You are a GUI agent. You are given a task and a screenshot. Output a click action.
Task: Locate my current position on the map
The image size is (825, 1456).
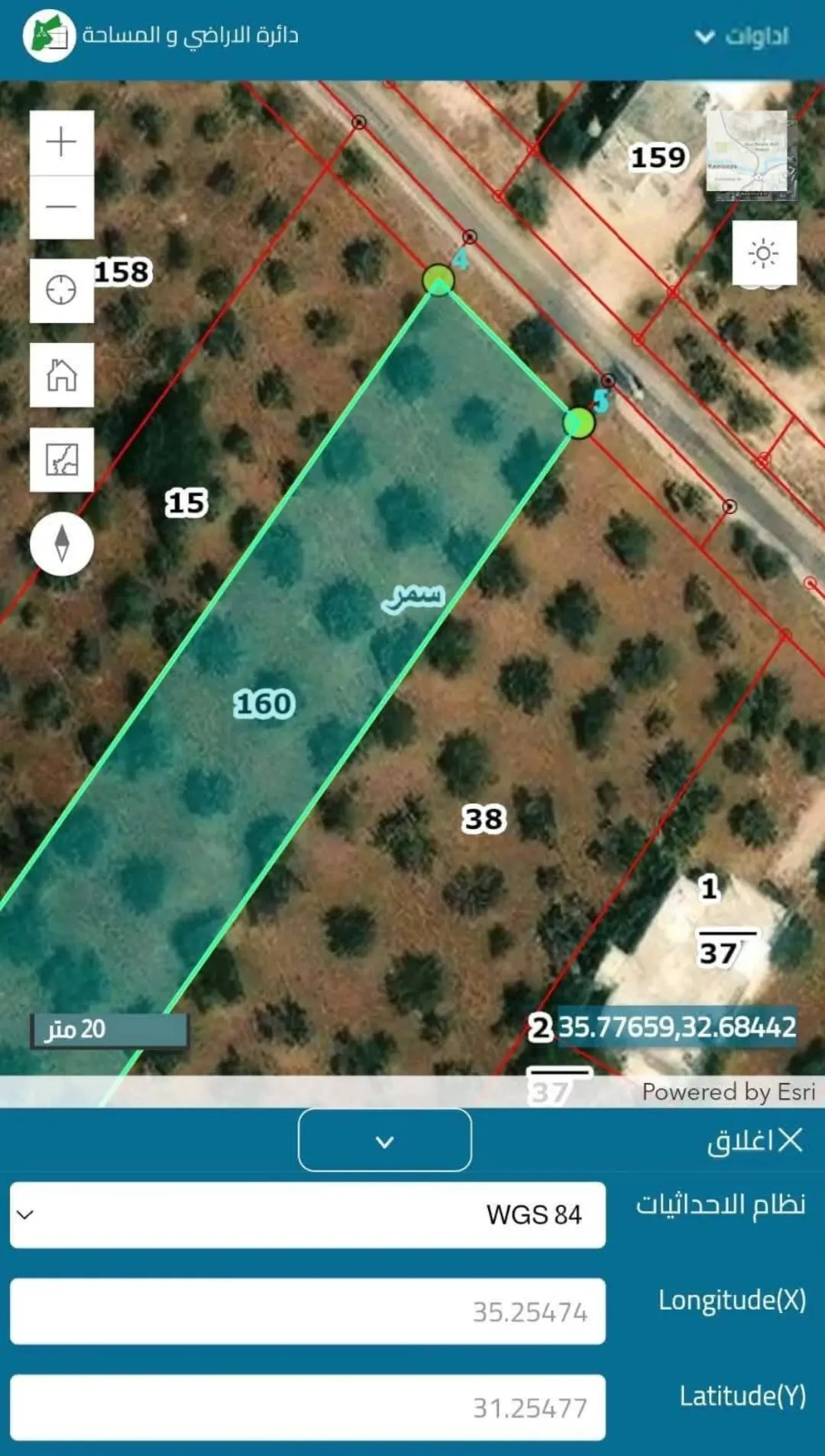point(62,290)
